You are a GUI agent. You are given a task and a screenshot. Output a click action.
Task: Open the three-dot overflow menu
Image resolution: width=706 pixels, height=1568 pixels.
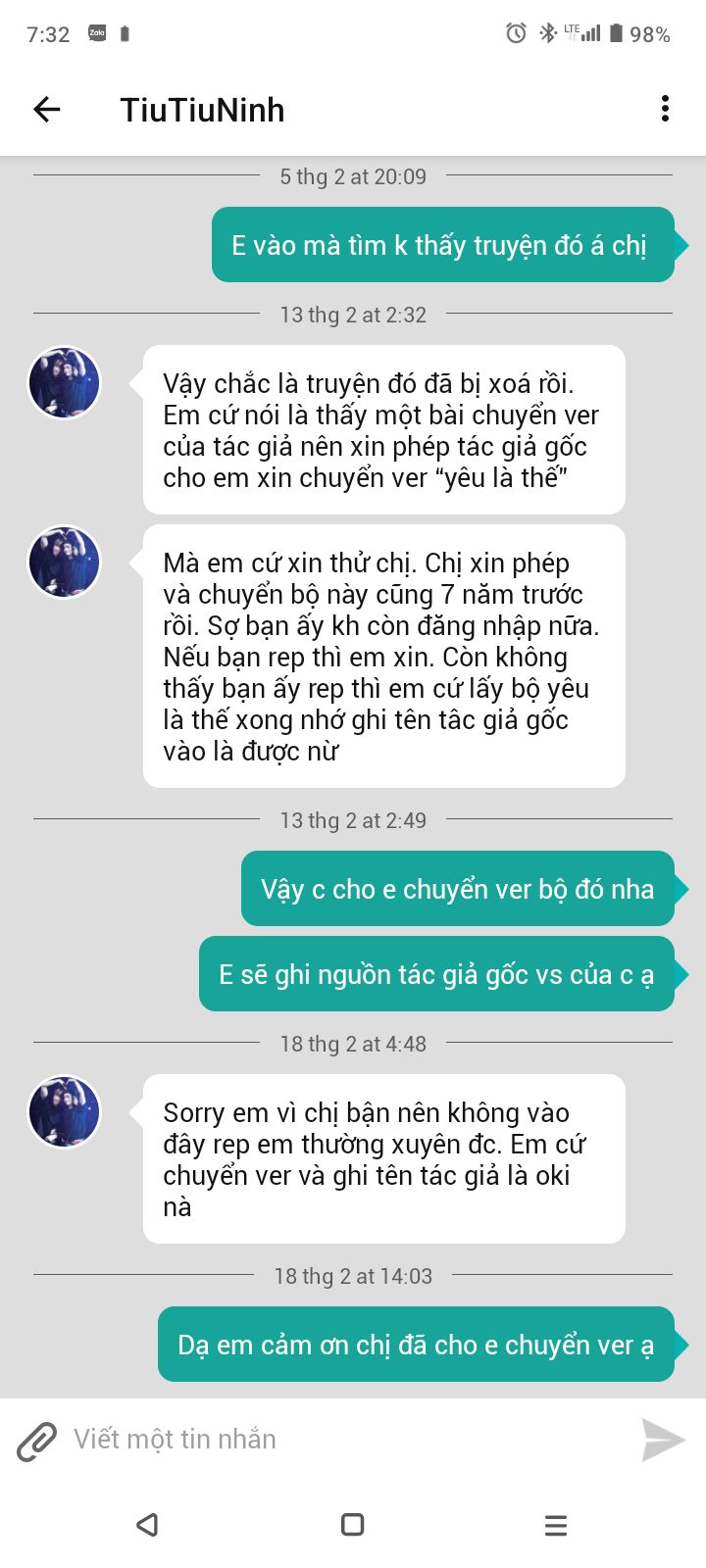click(x=665, y=109)
